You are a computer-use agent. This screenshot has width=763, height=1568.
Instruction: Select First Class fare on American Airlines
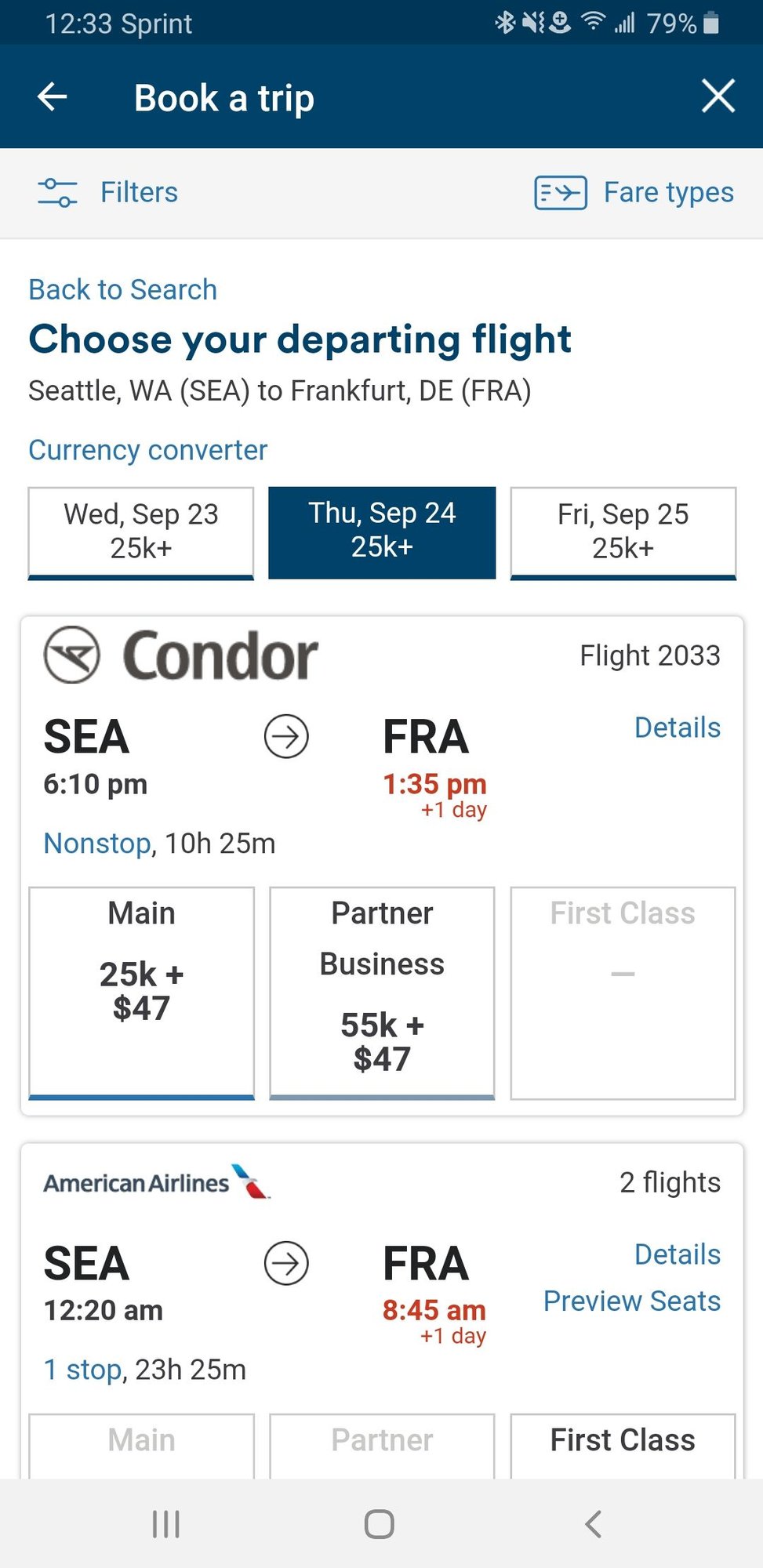pyautogui.click(x=623, y=1446)
